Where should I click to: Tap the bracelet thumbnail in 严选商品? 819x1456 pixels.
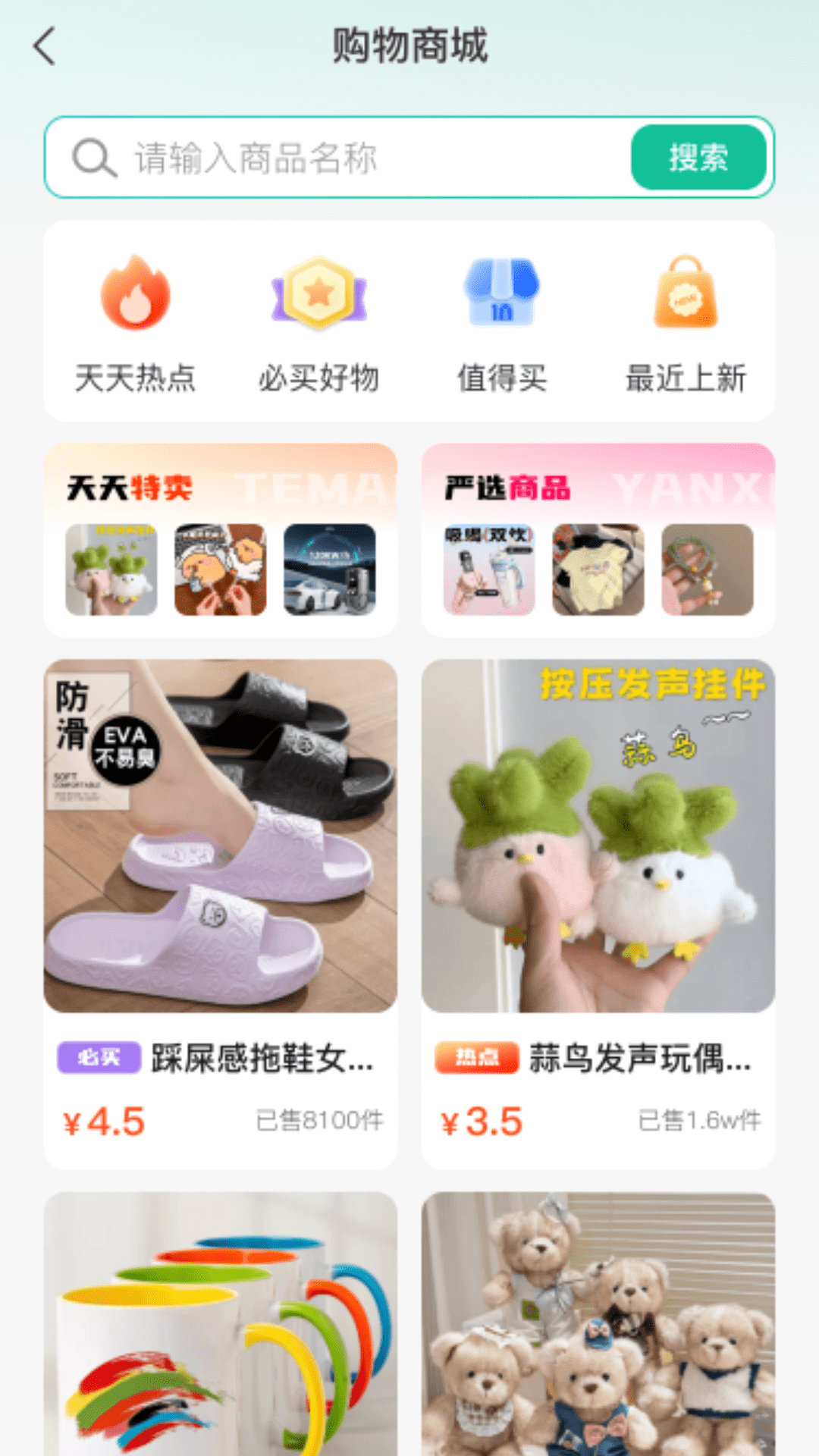[x=708, y=573]
